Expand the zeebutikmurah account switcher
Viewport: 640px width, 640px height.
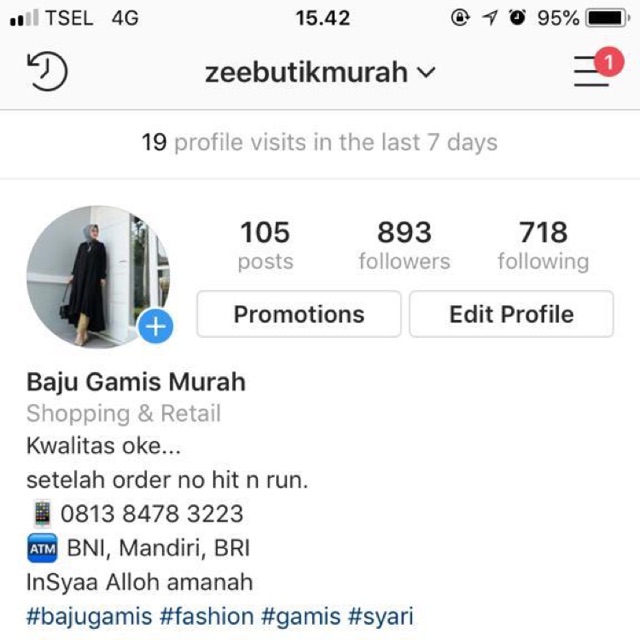coord(320,72)
